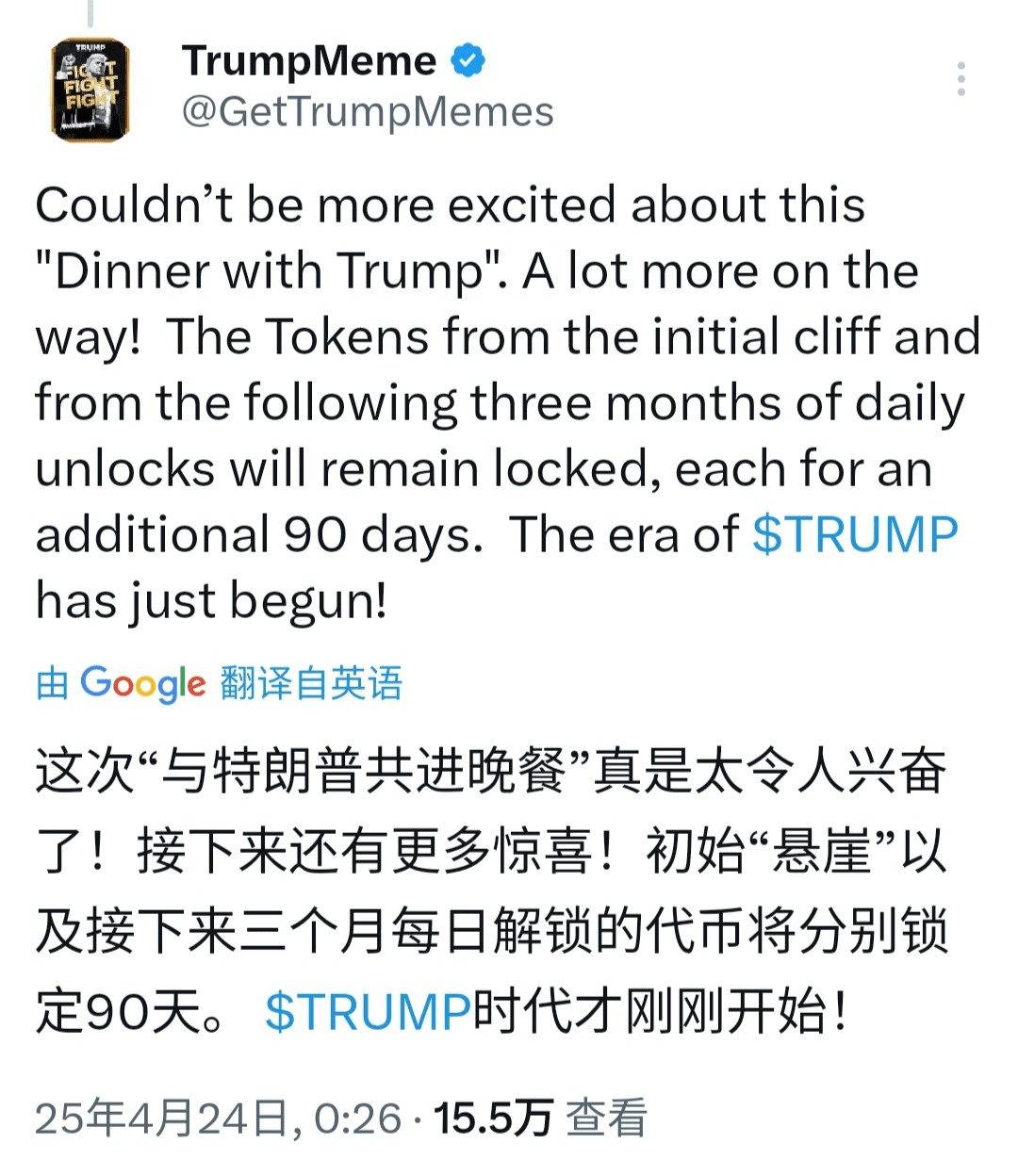Viewport: 1018px width, 1176px height.
Task: Tap the $TRUMP cashtag in the English text
Action: (854, 534)
